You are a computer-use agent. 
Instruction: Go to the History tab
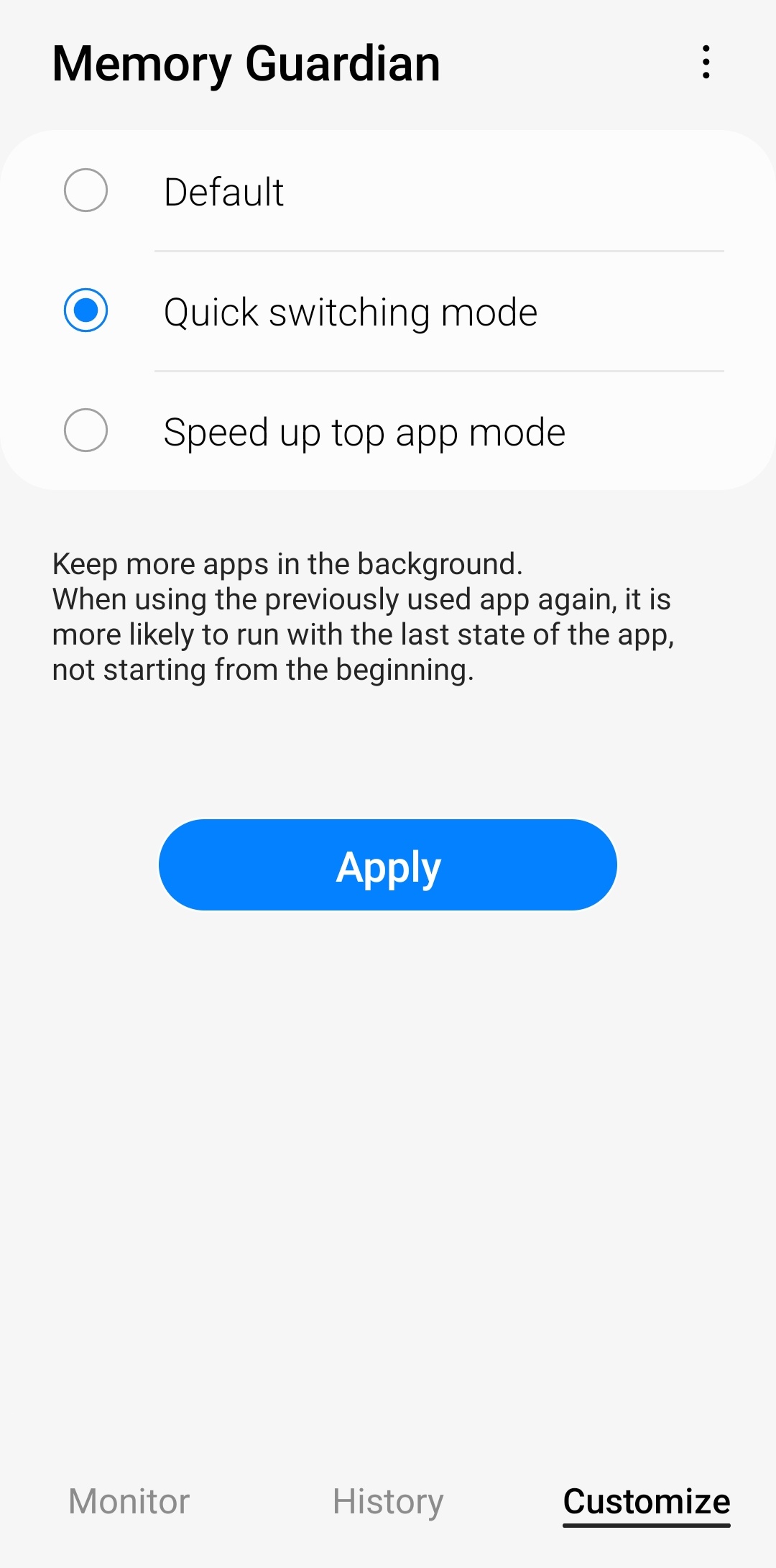click(x=388, y=1501)
